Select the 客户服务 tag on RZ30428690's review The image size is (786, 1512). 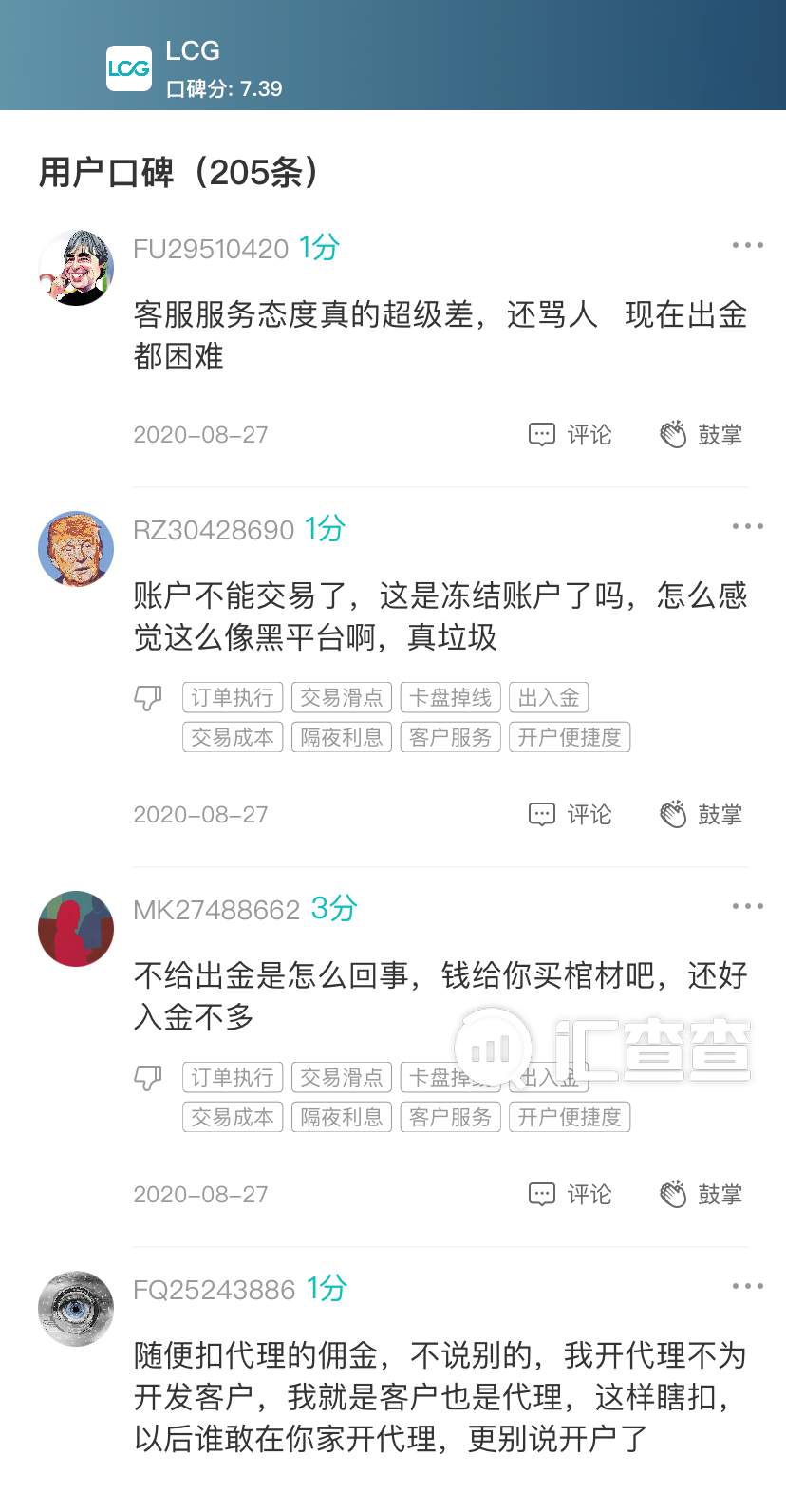tap(450, 736)
